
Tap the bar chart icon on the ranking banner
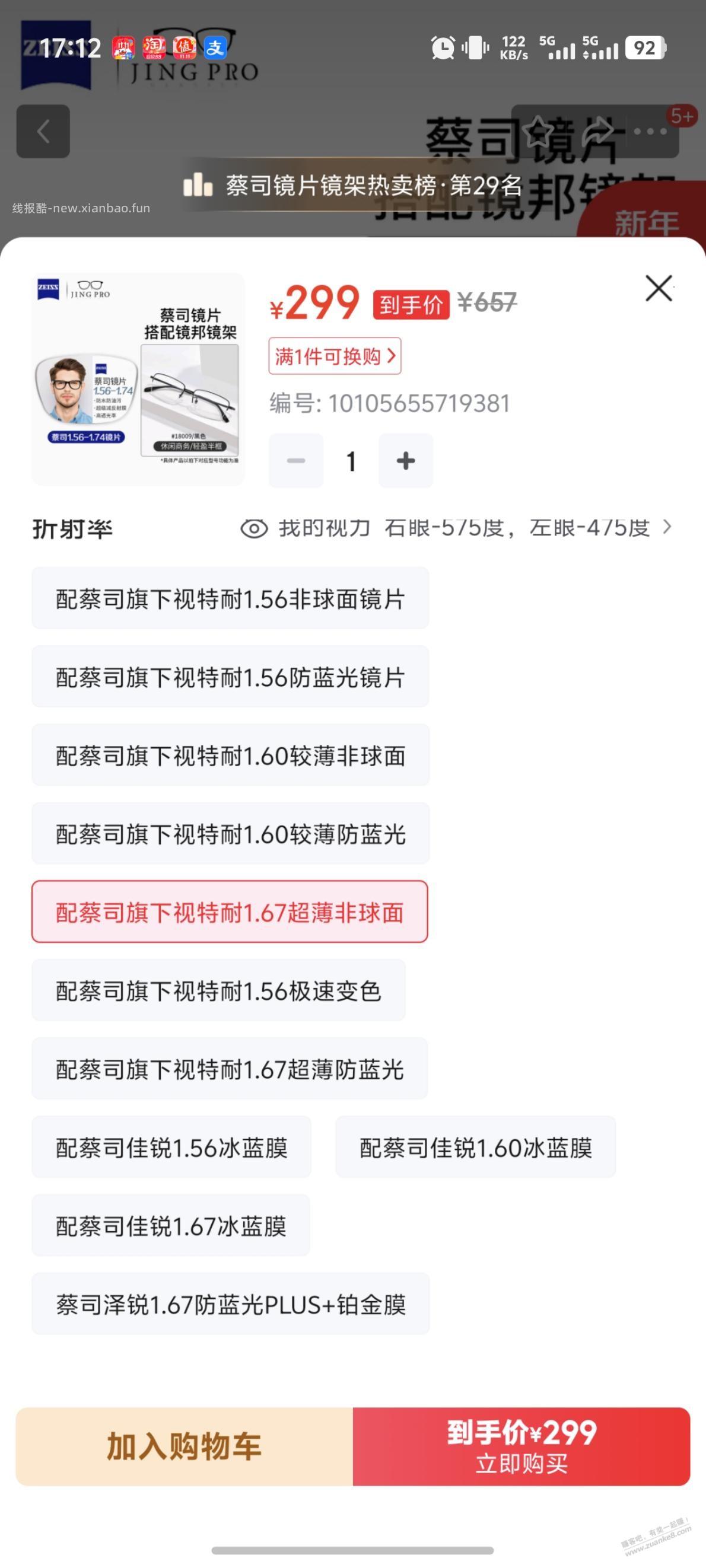point(199,187)
